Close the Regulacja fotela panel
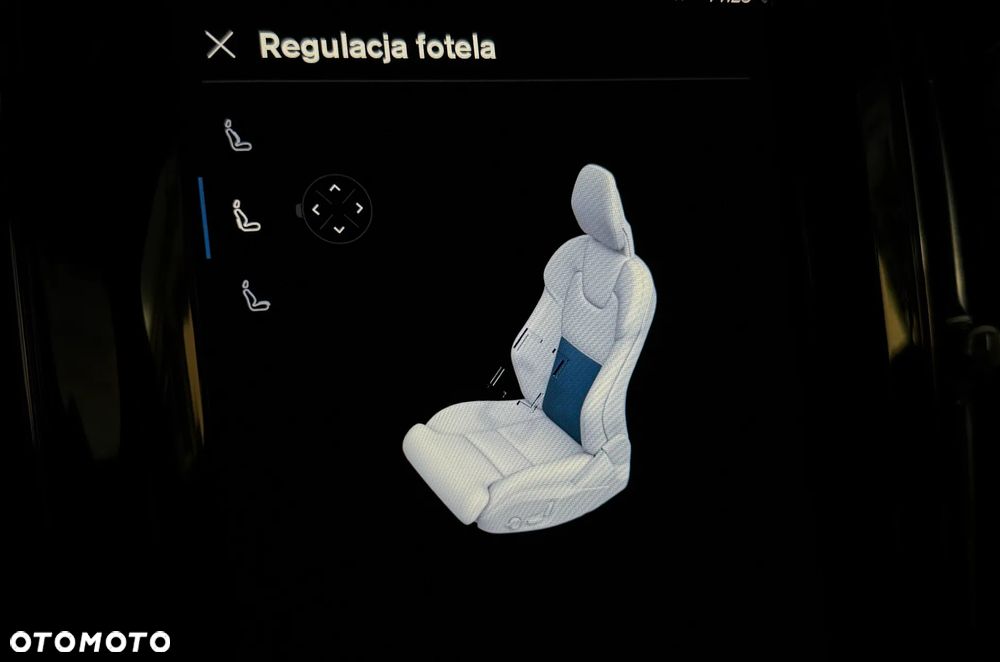 (x=220, y=44)
